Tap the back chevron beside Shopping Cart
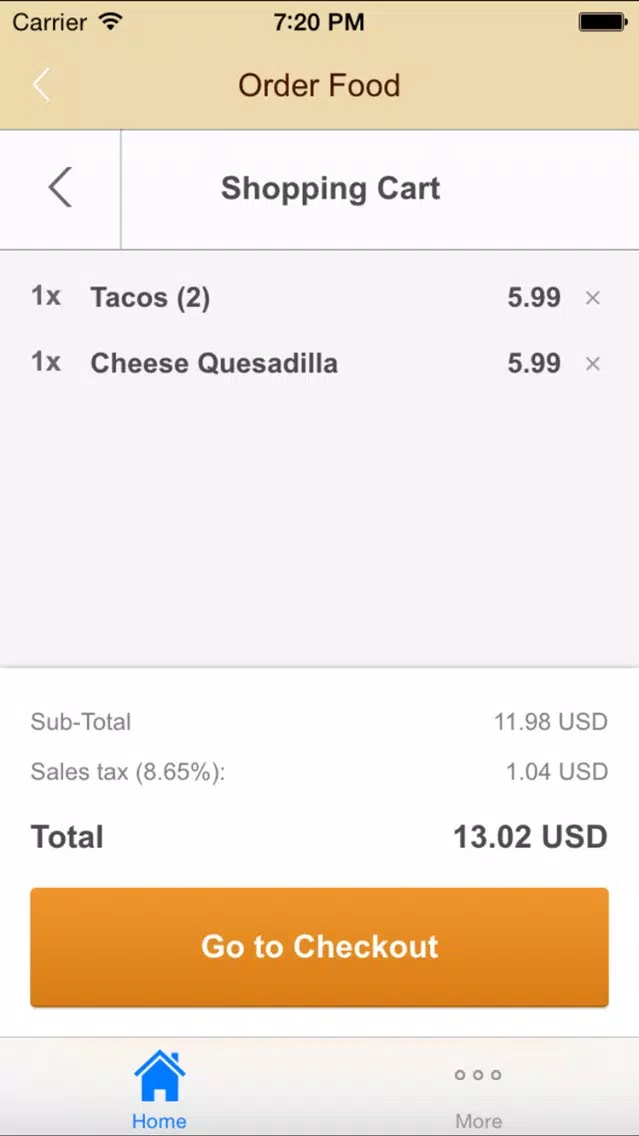 coord(60,188)
